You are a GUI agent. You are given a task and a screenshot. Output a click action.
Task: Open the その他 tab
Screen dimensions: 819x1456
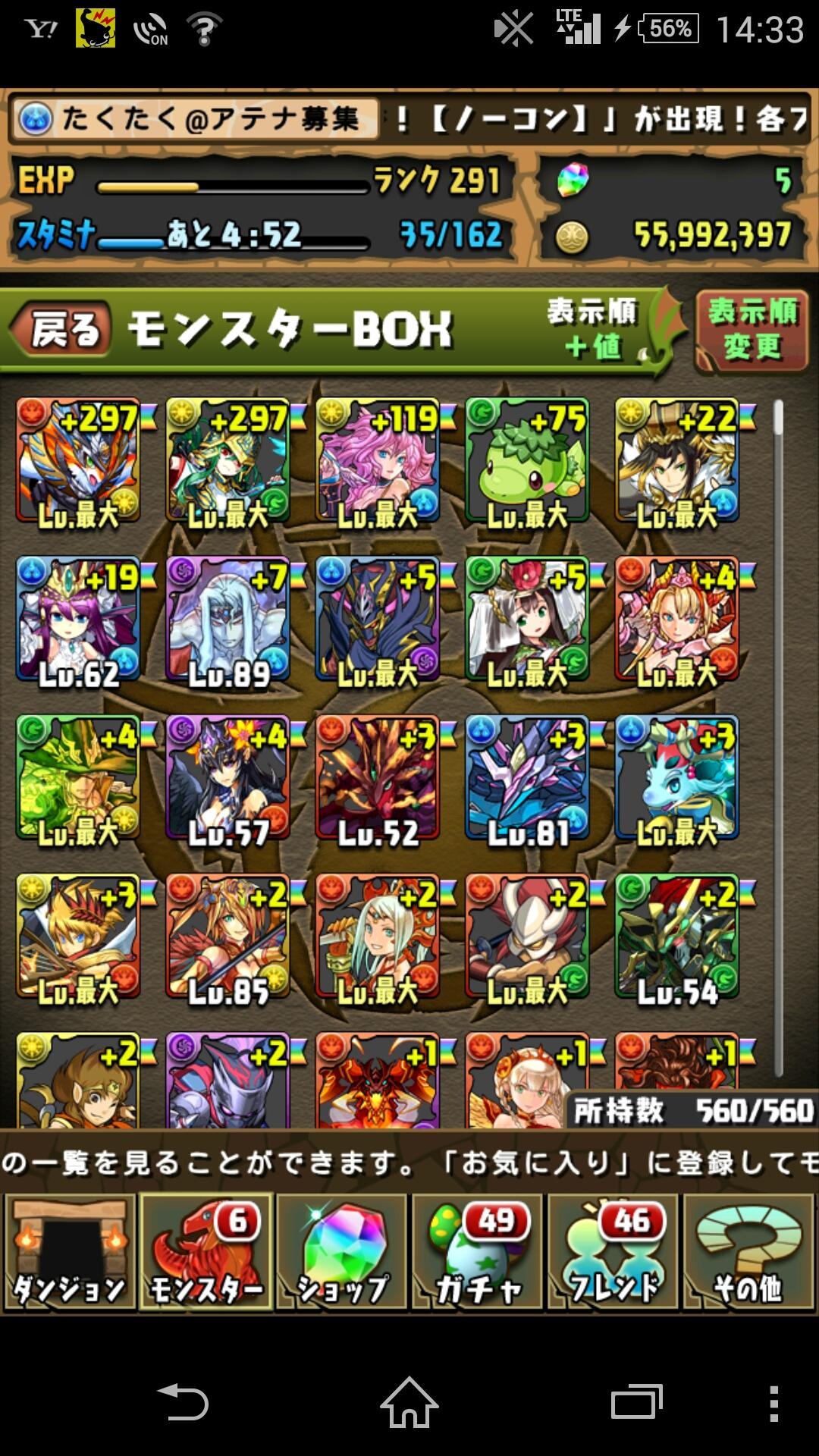pos(748,1252)
